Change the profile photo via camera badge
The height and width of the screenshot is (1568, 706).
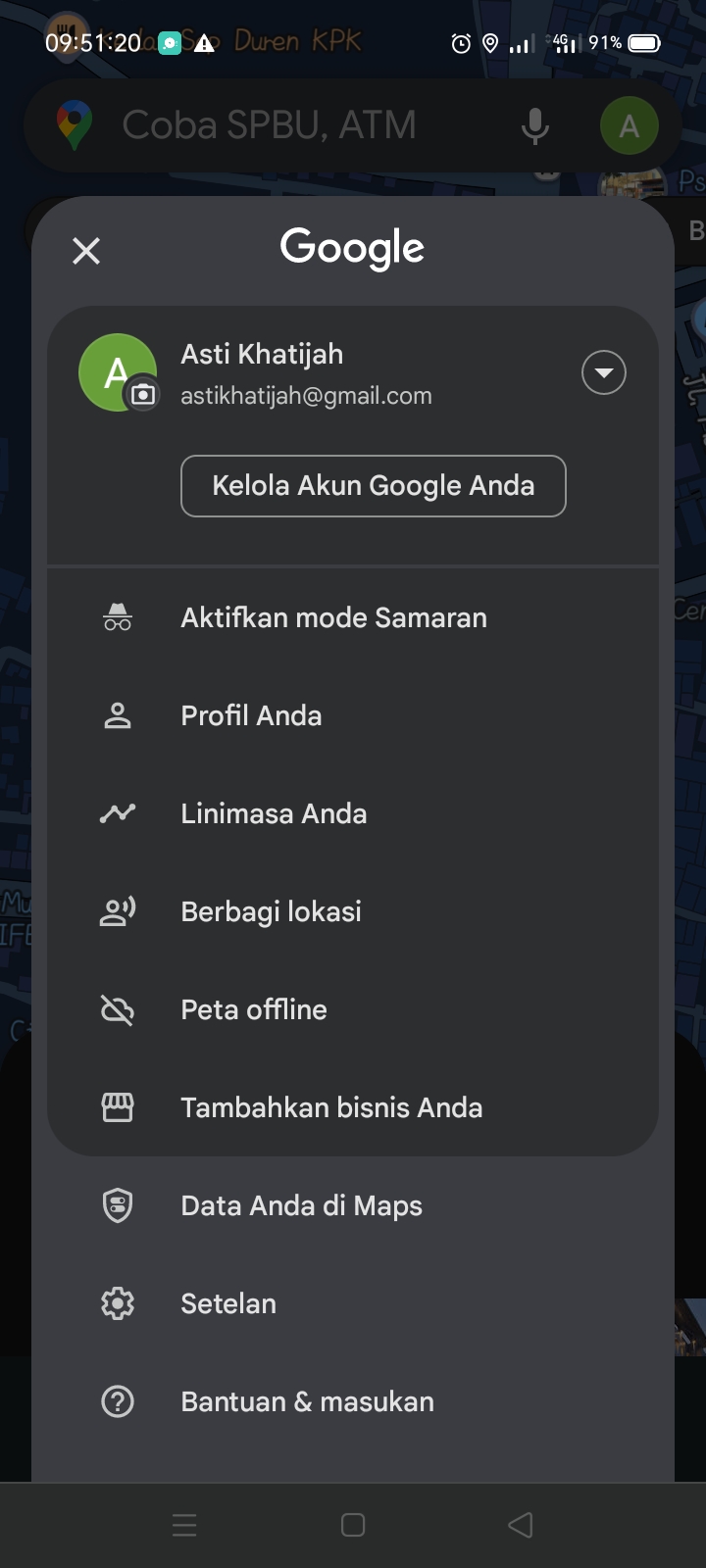[143, 394]
